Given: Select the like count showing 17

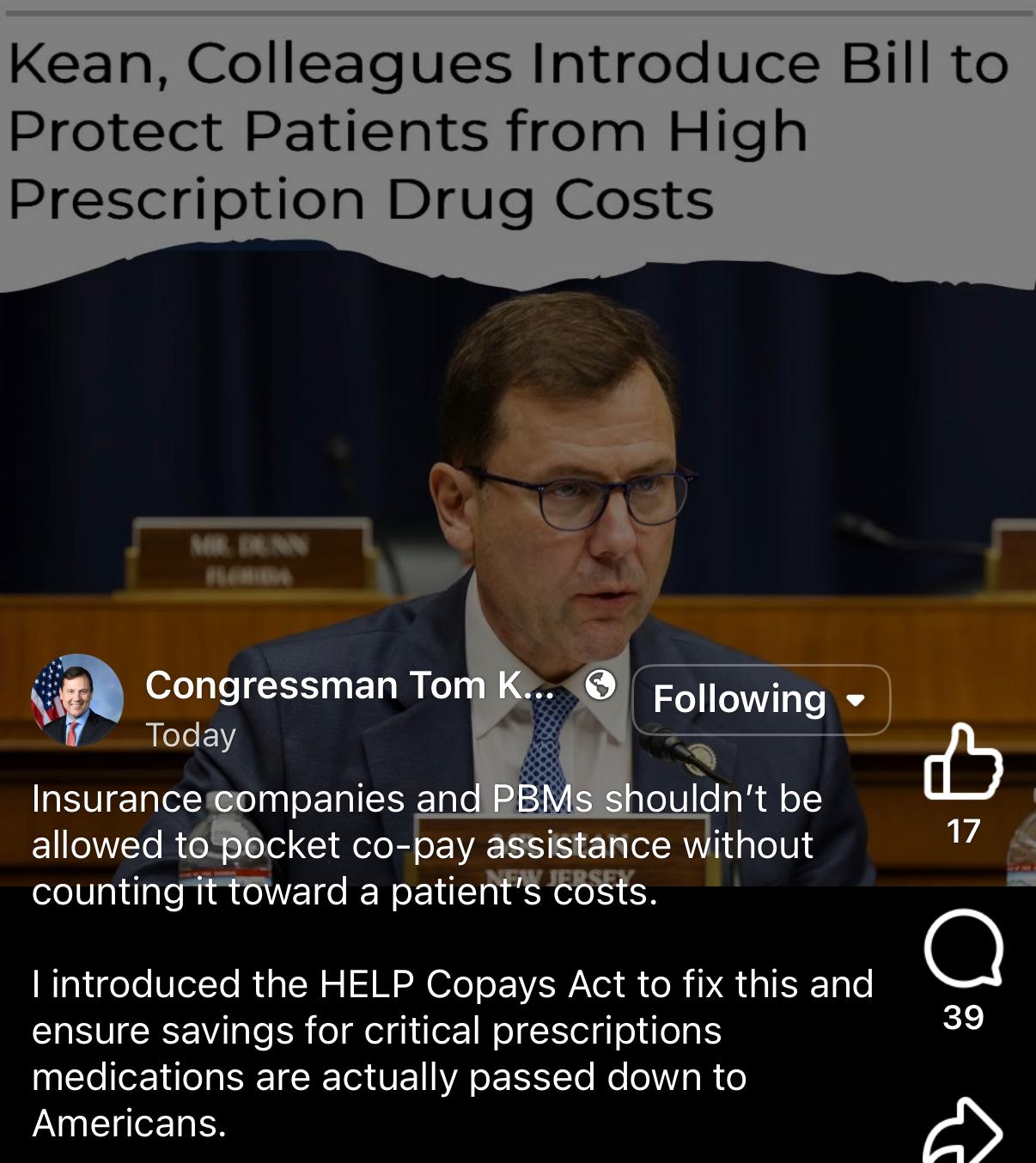Looking at the screenshot, I should [x=964, y=831].
